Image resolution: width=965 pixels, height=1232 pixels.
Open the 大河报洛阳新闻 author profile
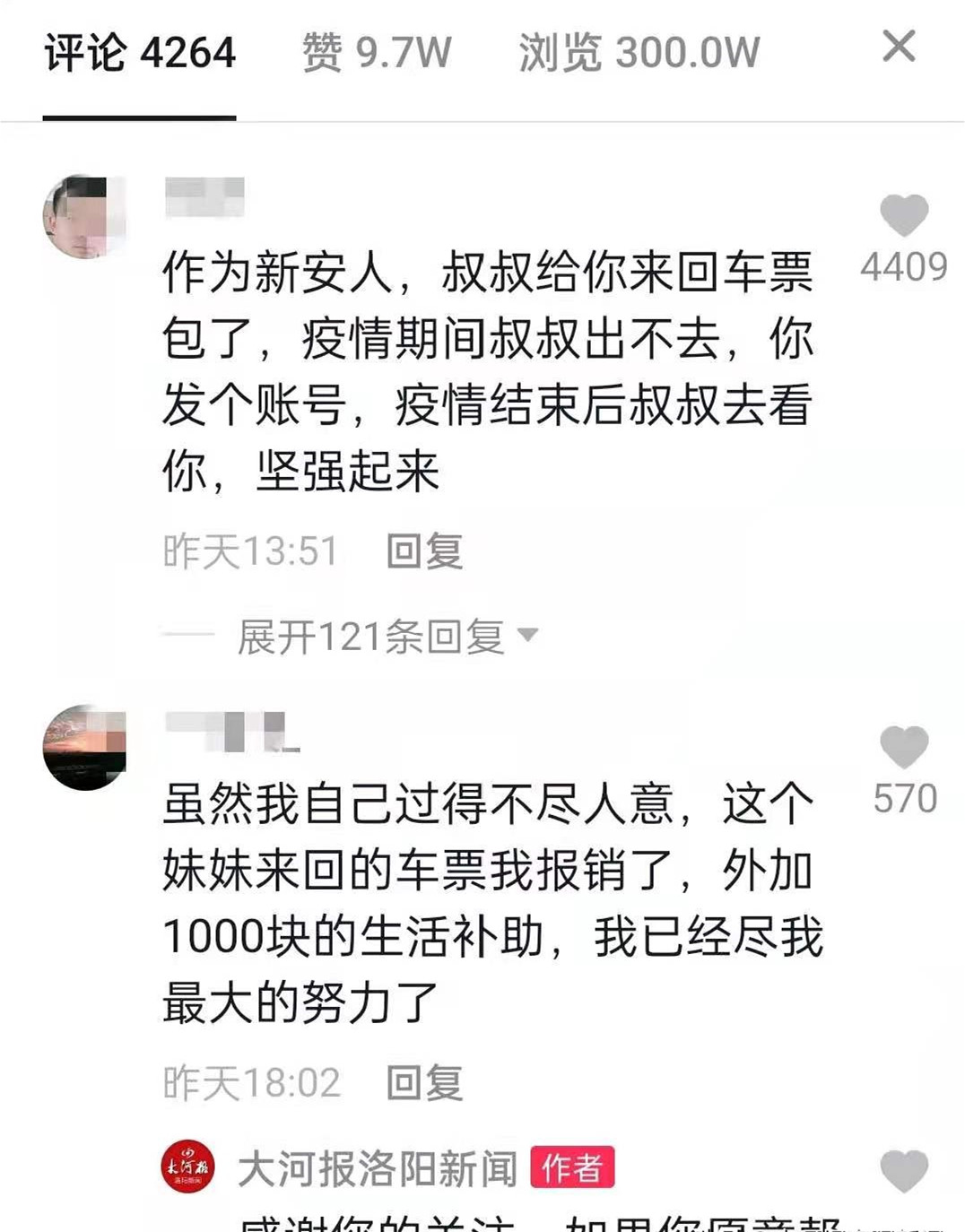(188, 1167)
